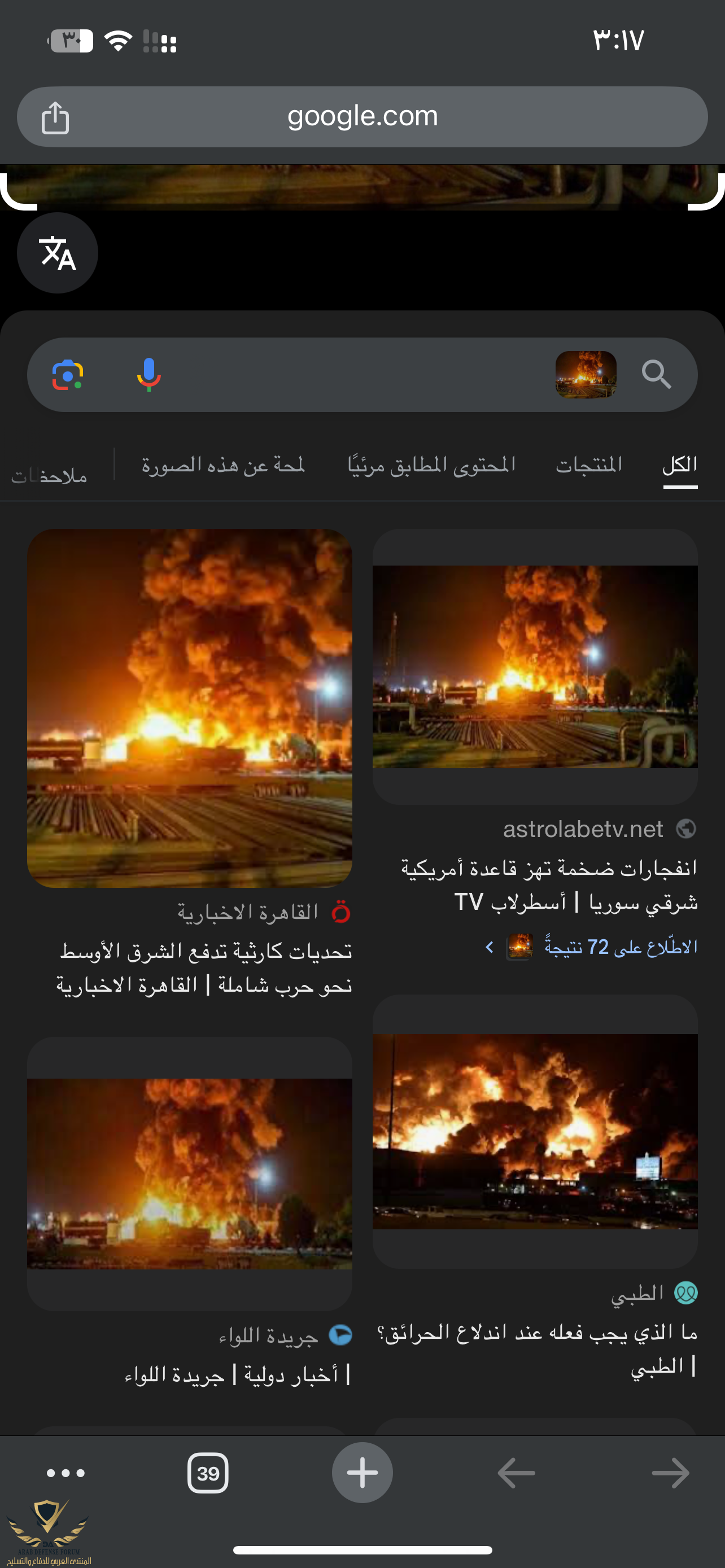The image size is (725, 1568).
Task: View the 72 results link
Action: (619, 947)
